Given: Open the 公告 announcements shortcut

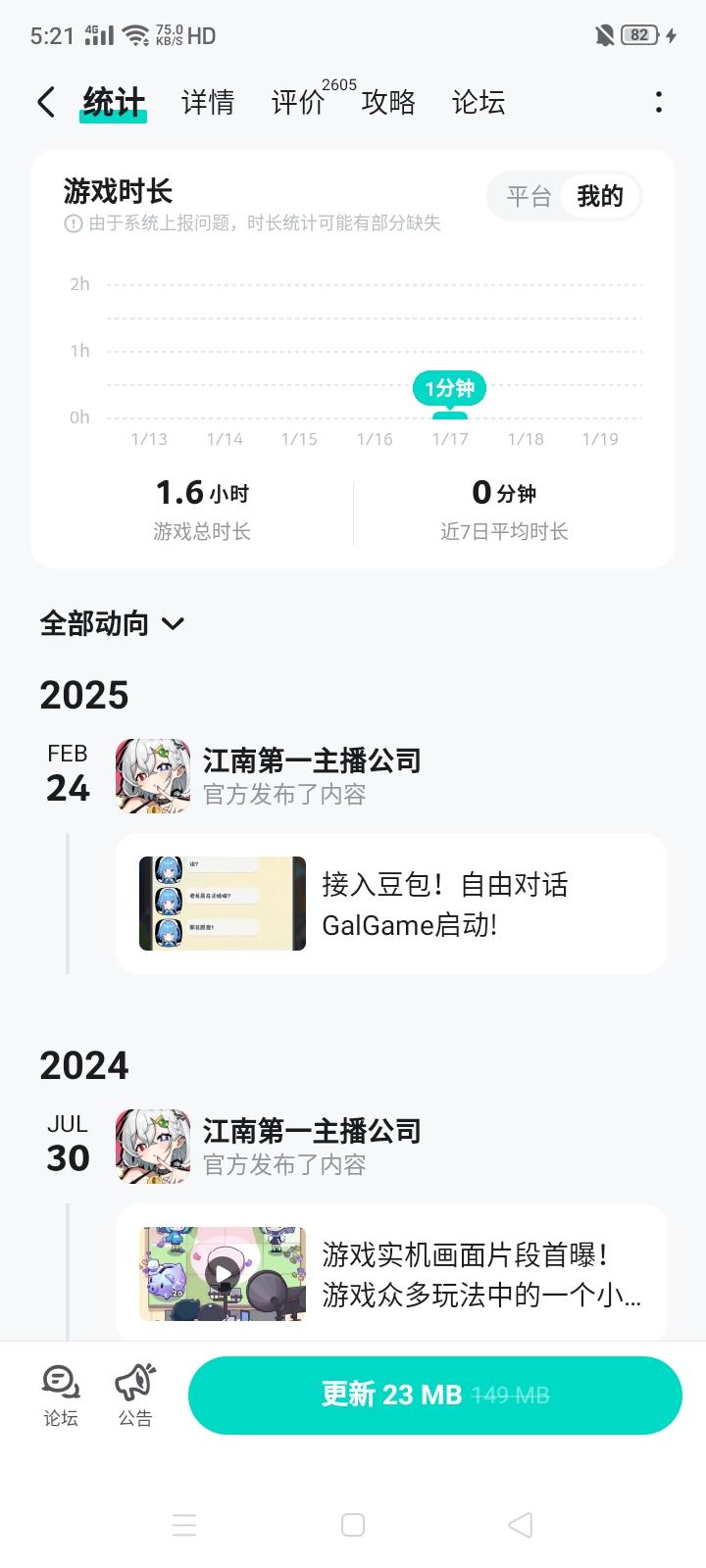Looking at the screenshot, I should click(x=135, y=1395).
